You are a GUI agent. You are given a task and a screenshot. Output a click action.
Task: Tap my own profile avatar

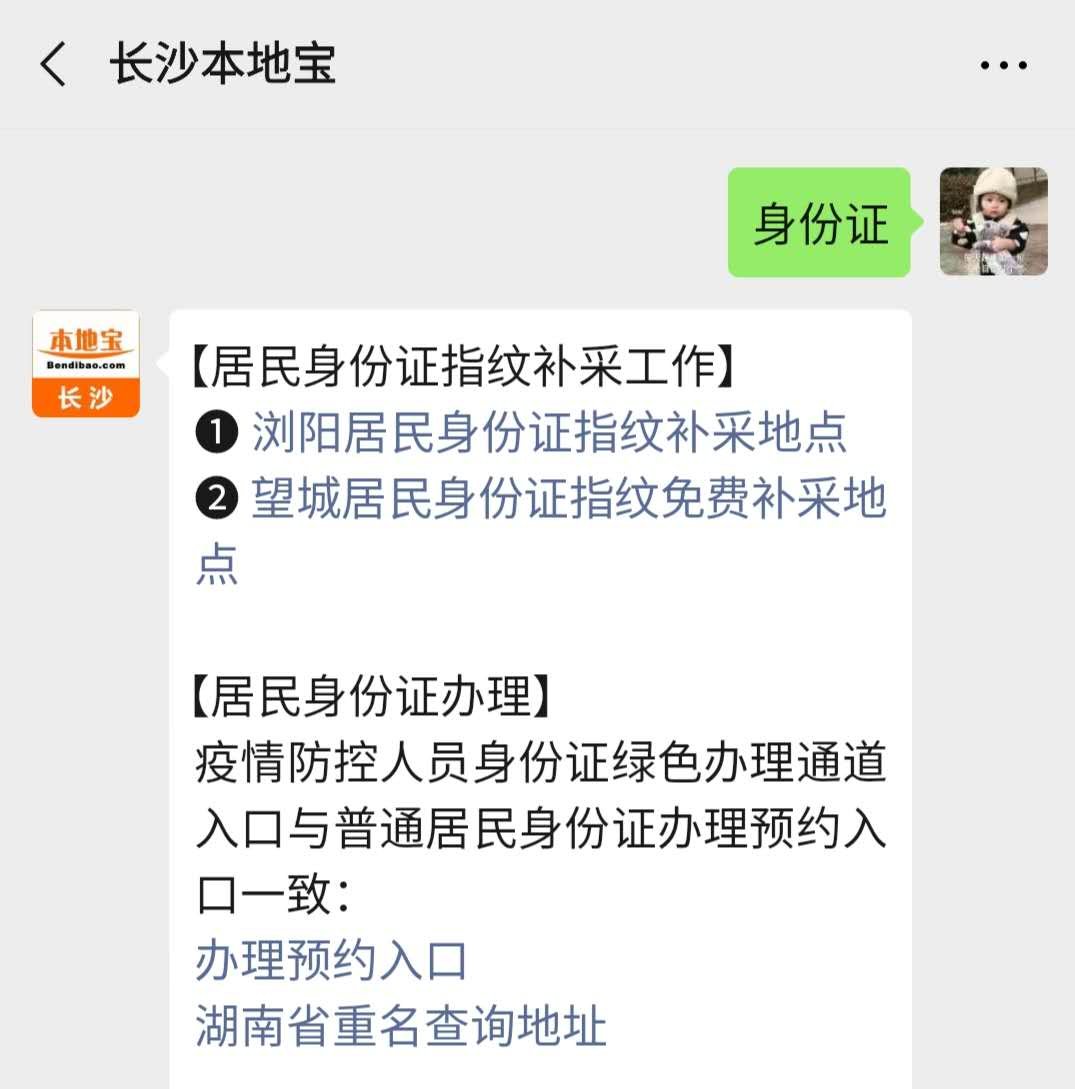tap(993, 222)
